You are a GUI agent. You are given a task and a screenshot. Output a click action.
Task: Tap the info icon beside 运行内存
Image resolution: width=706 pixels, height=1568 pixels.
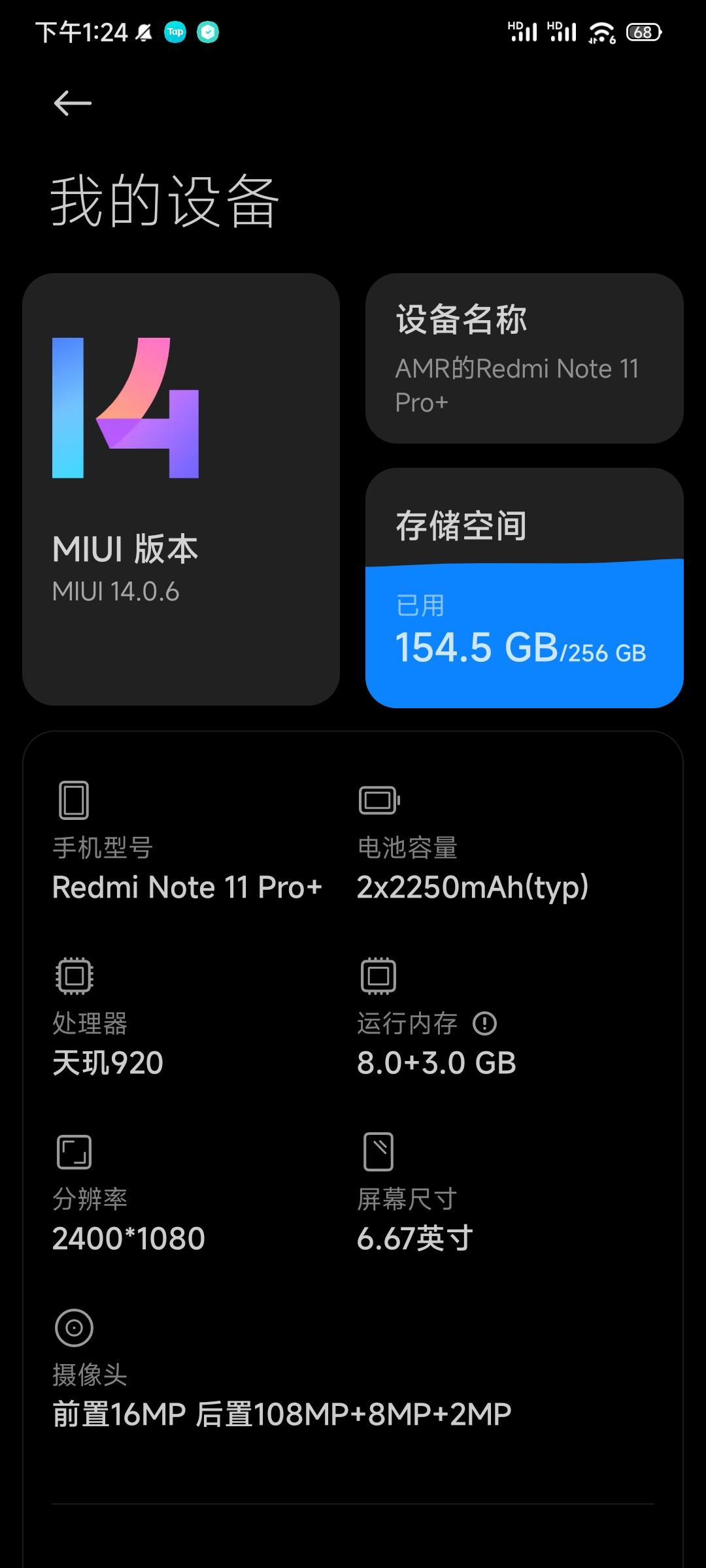[x=484, y=1023]
